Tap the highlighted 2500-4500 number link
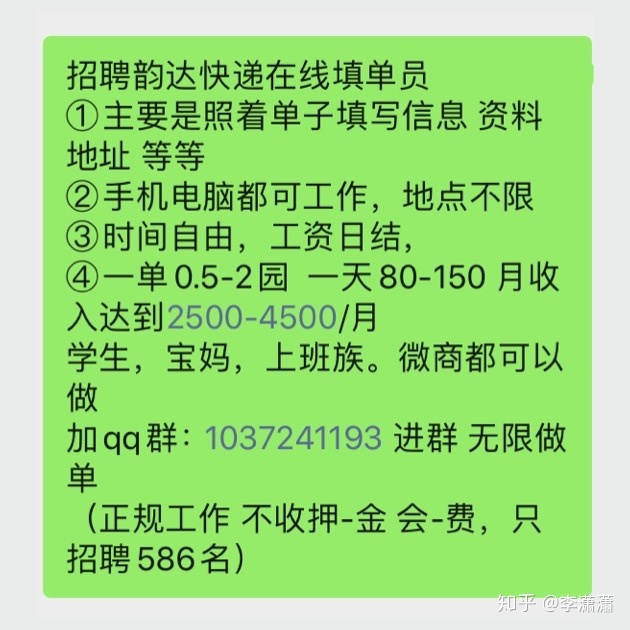The width and height of the screenshot is (630, 630). 250,317
